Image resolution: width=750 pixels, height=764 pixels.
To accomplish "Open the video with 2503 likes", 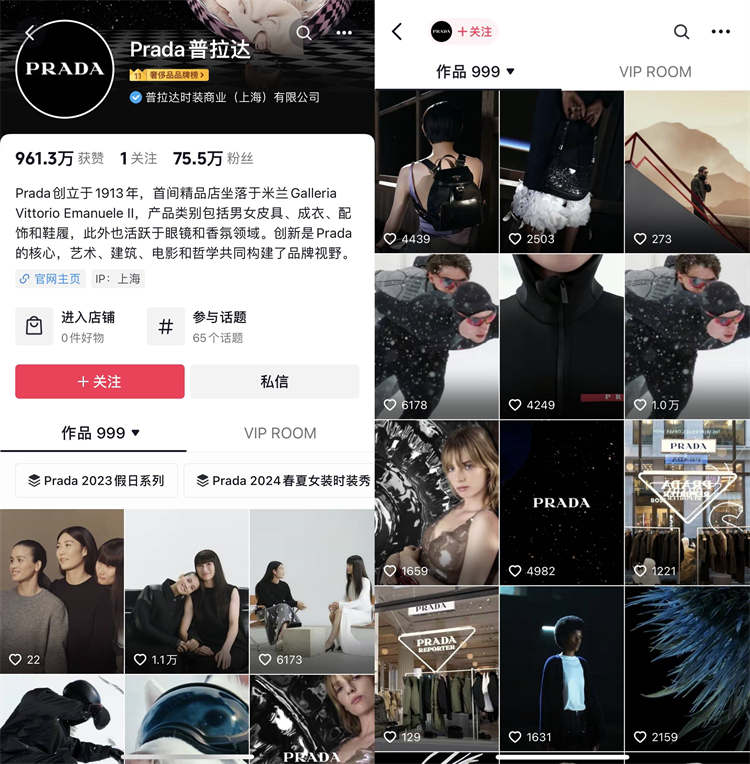I will pos(561,170).
